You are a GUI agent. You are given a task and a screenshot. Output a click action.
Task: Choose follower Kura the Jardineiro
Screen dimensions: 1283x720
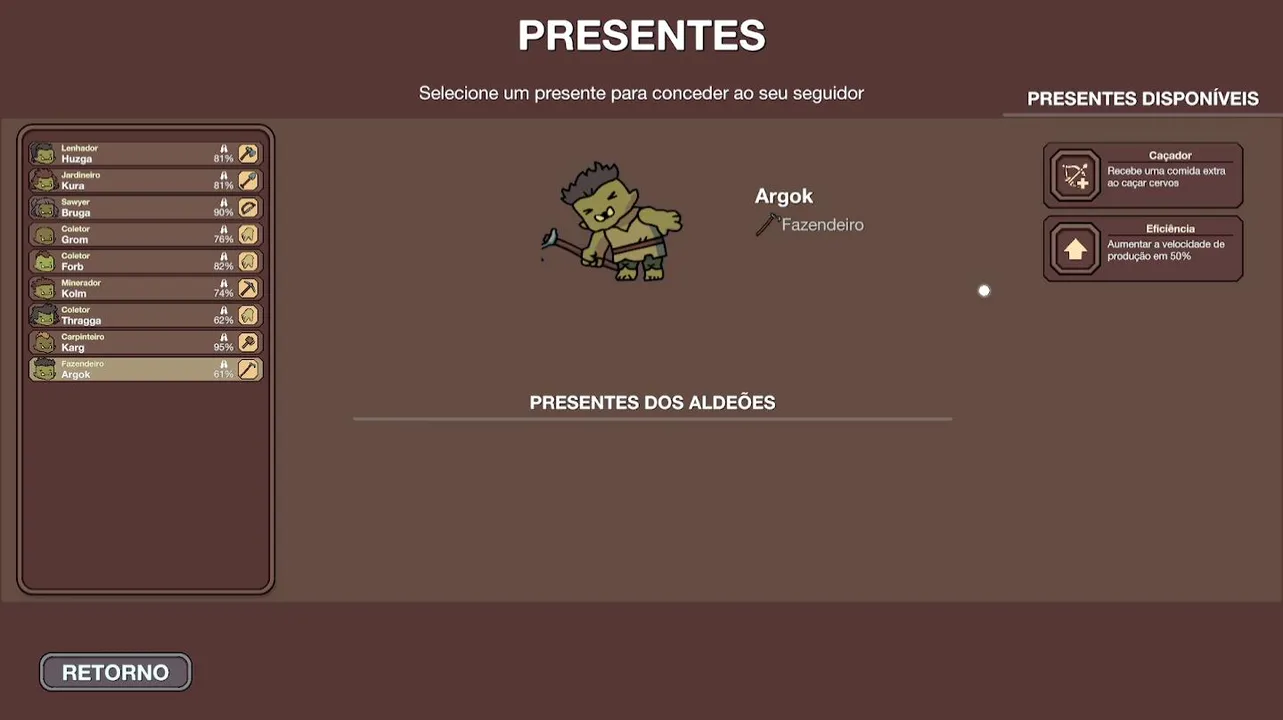[146, 181]
